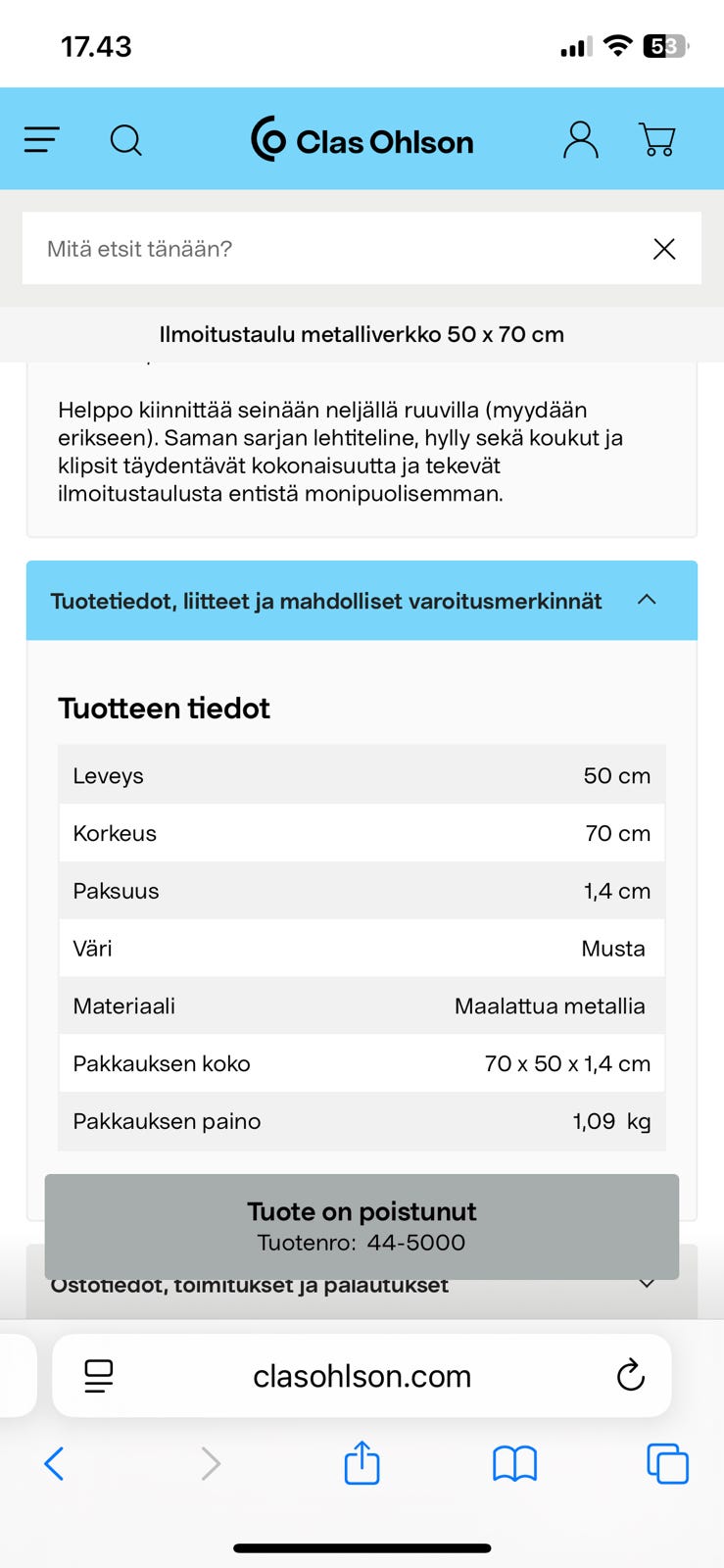Select the search magnifier icon

125,140
